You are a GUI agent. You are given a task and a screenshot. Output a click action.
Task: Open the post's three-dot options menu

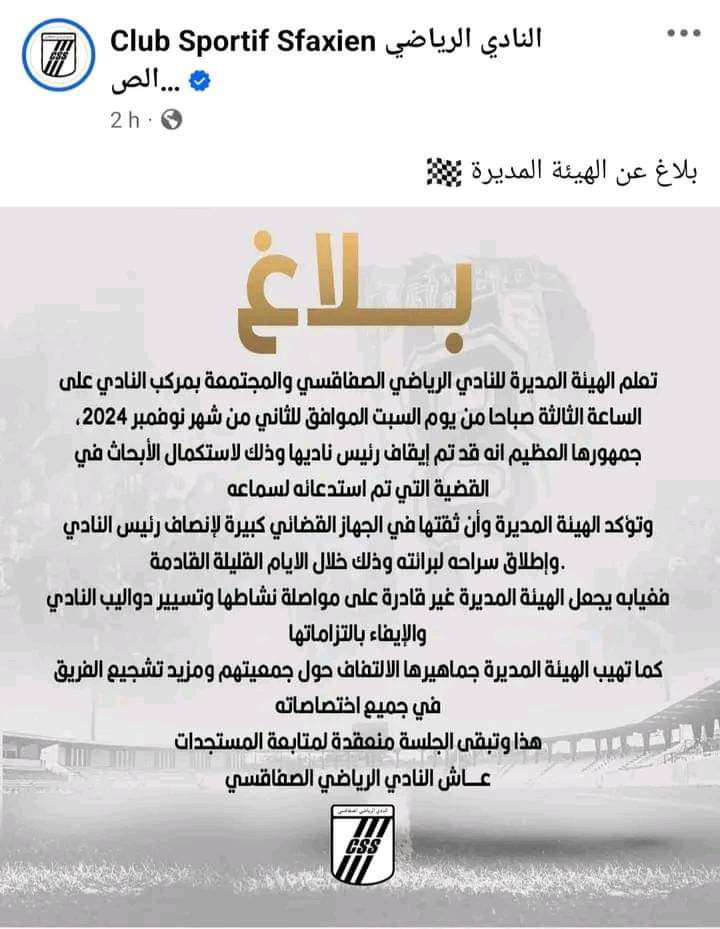click(x=683, y=35)
